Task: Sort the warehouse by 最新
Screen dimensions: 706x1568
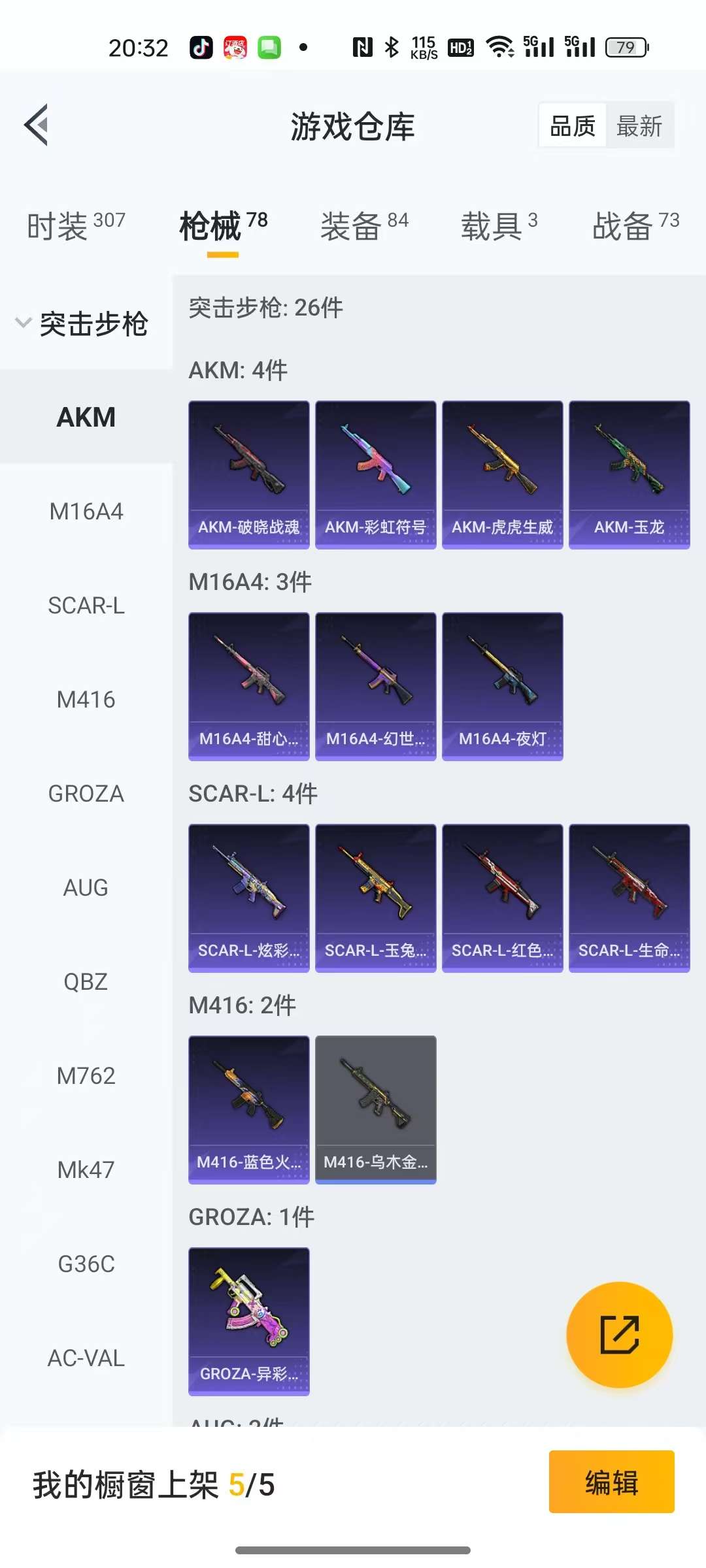Action: pos(639,125)
